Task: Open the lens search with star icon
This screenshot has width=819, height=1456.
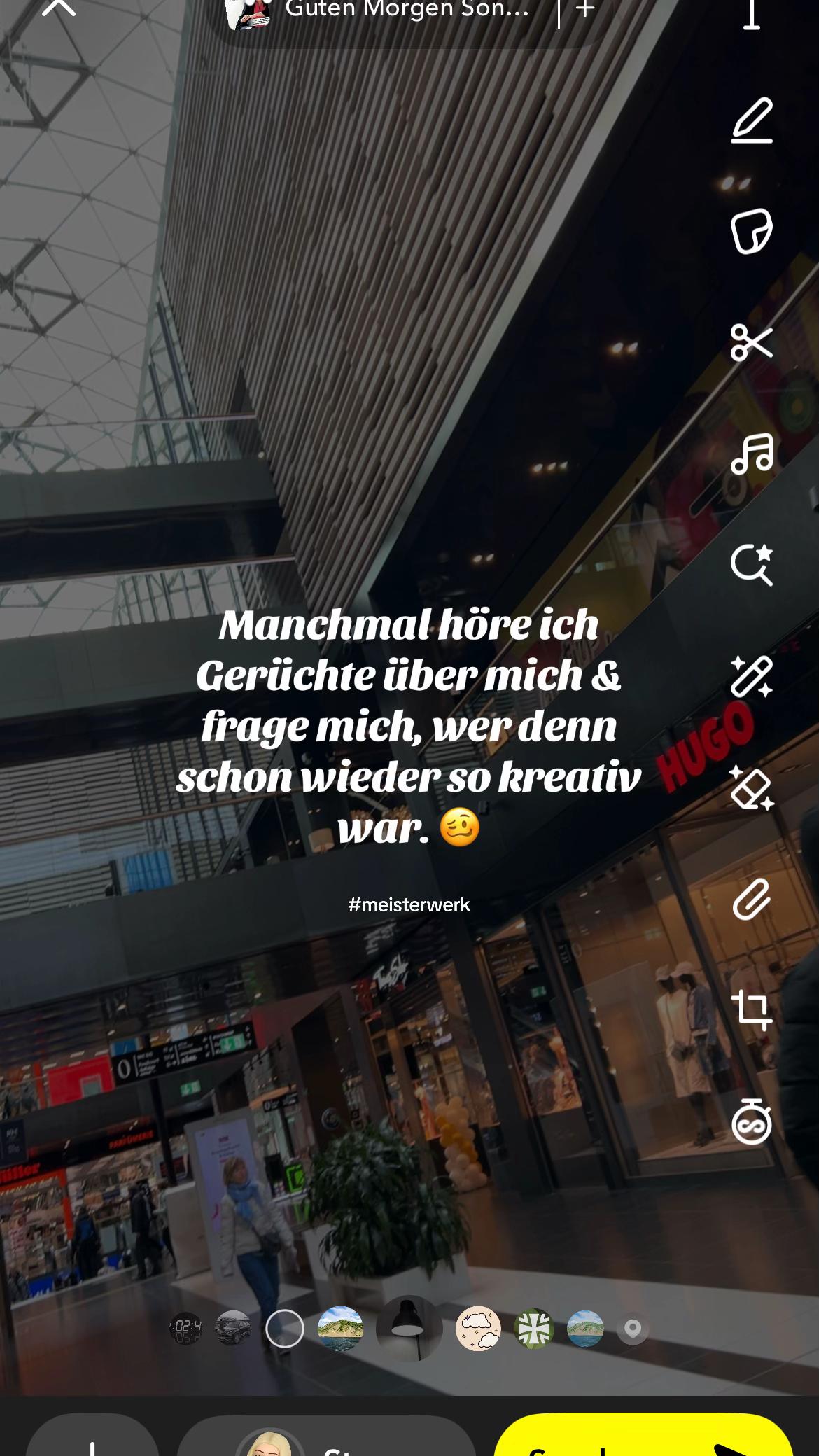Action: (752, 564)
